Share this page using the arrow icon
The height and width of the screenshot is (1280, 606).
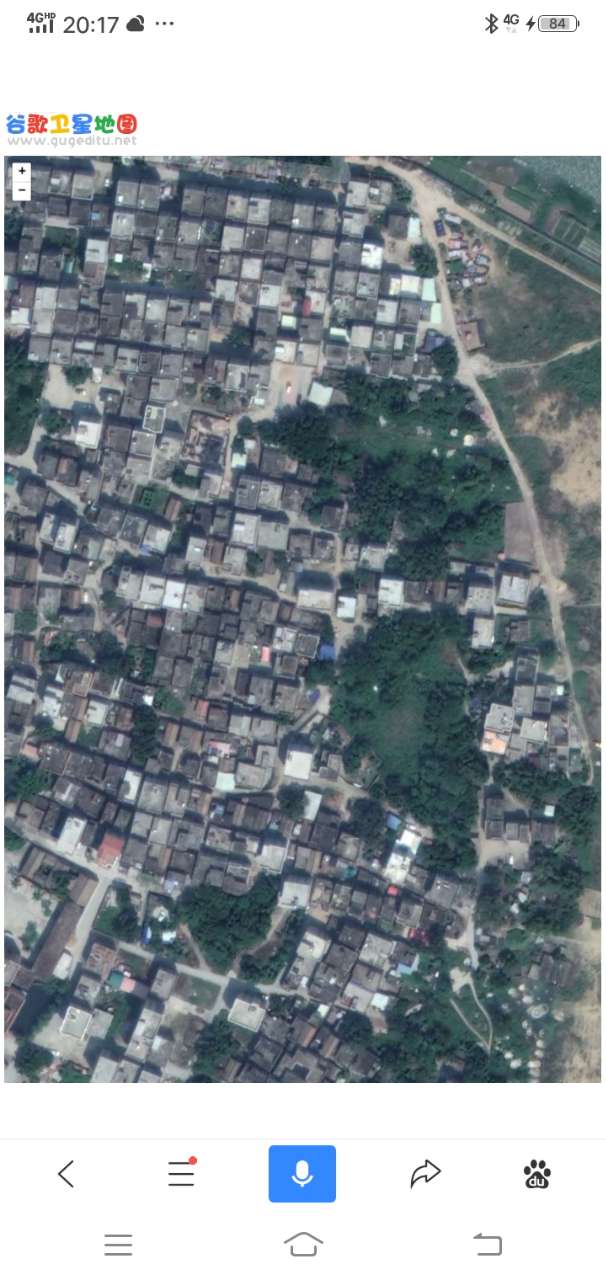pos(425,1174)
